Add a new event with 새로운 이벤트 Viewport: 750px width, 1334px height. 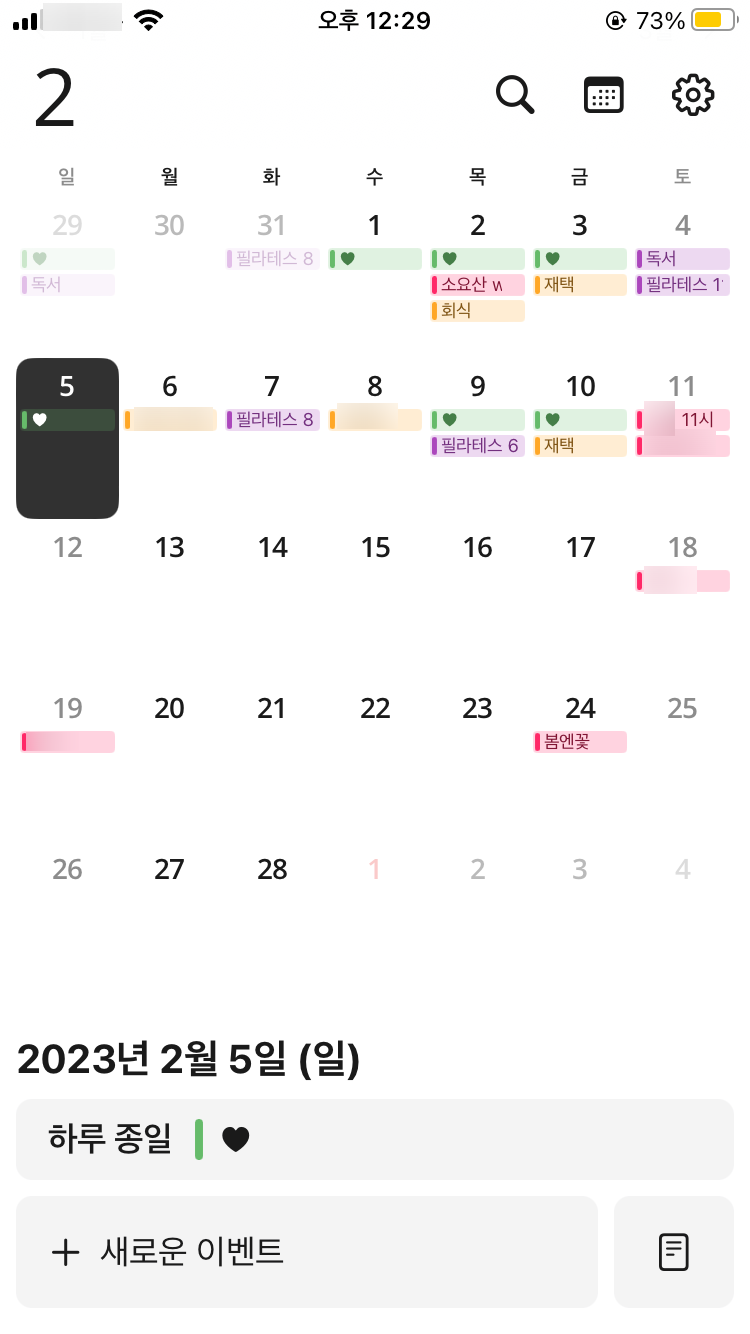tap(307, 1251)
